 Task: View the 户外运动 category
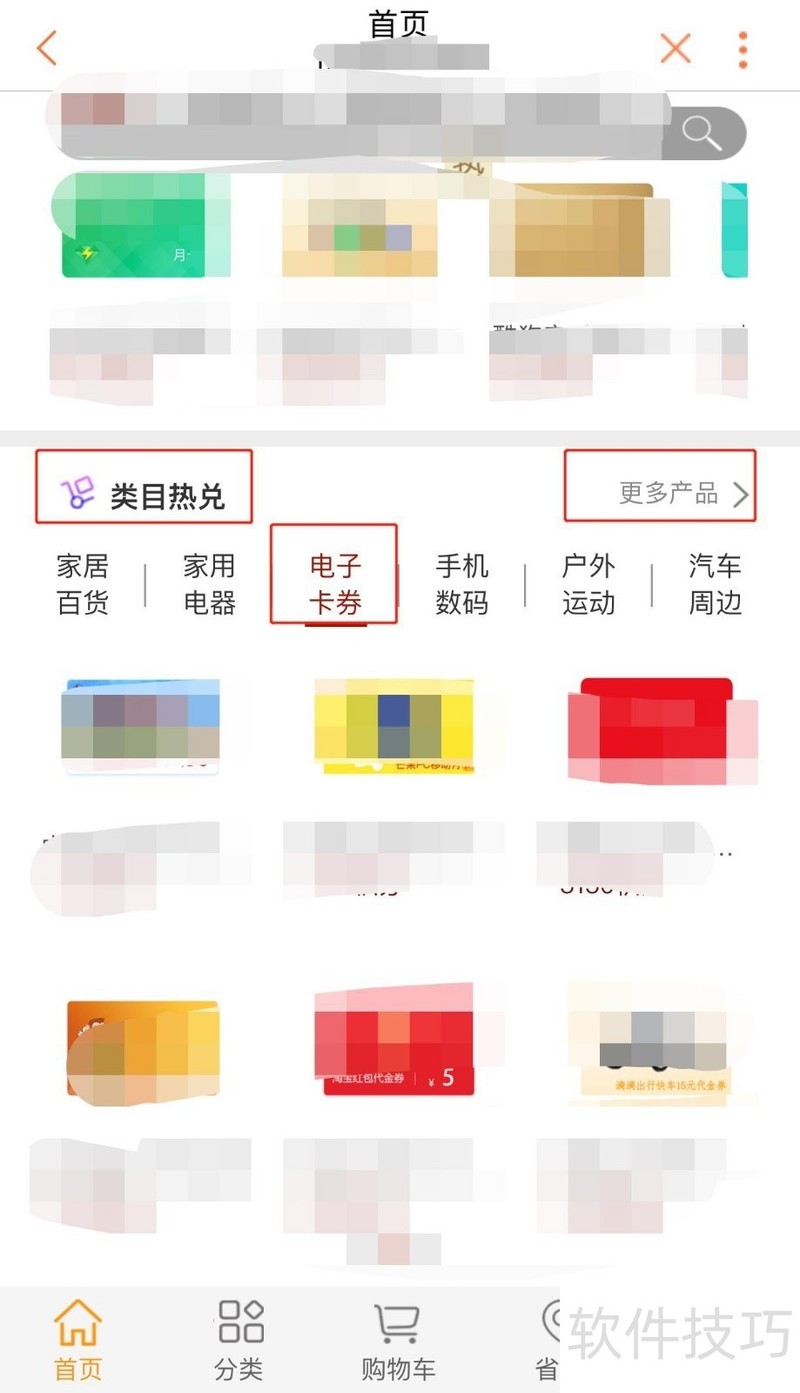click(x=588, y=585)
